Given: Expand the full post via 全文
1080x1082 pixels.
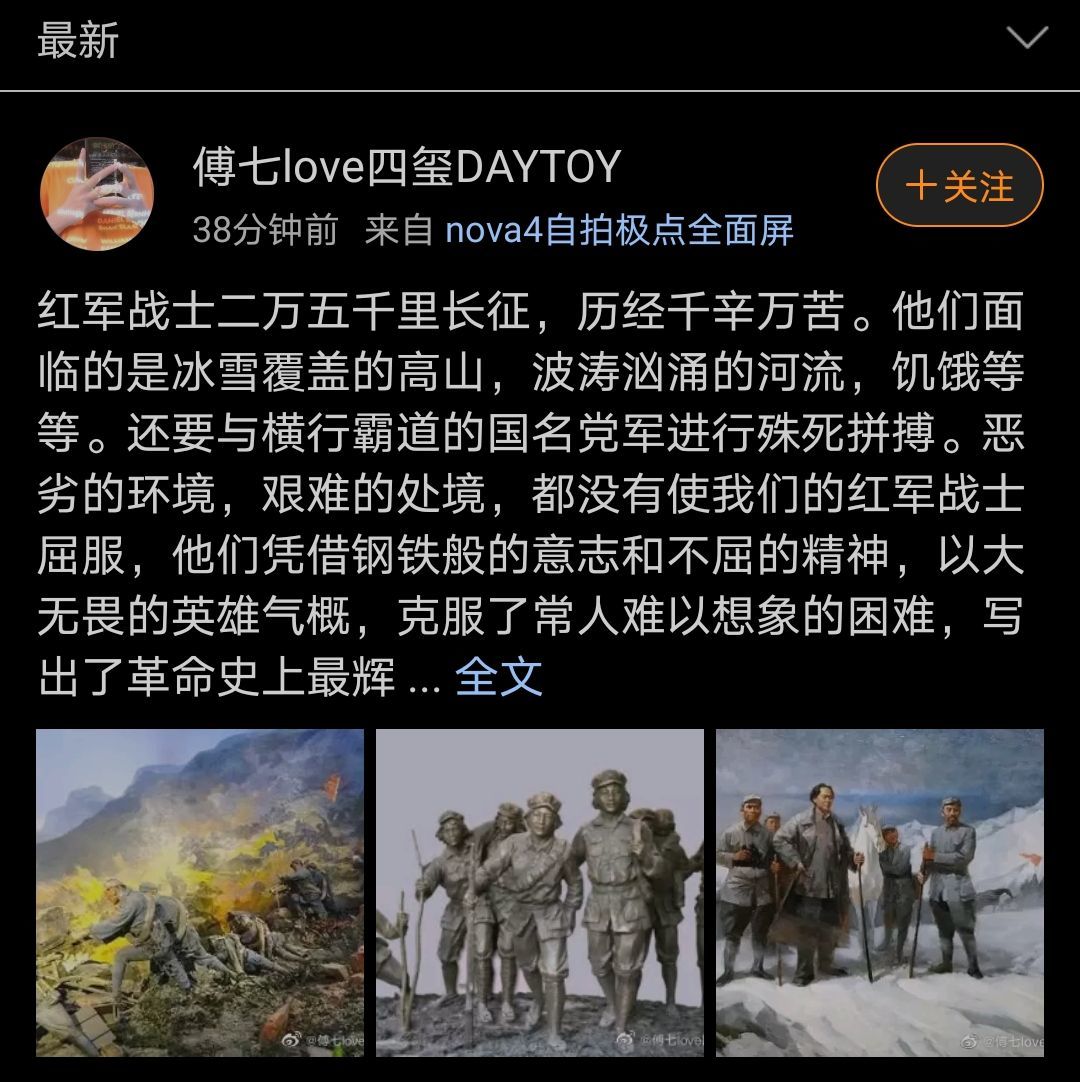Looking at the screenshot, I should (x=498, y=677).
